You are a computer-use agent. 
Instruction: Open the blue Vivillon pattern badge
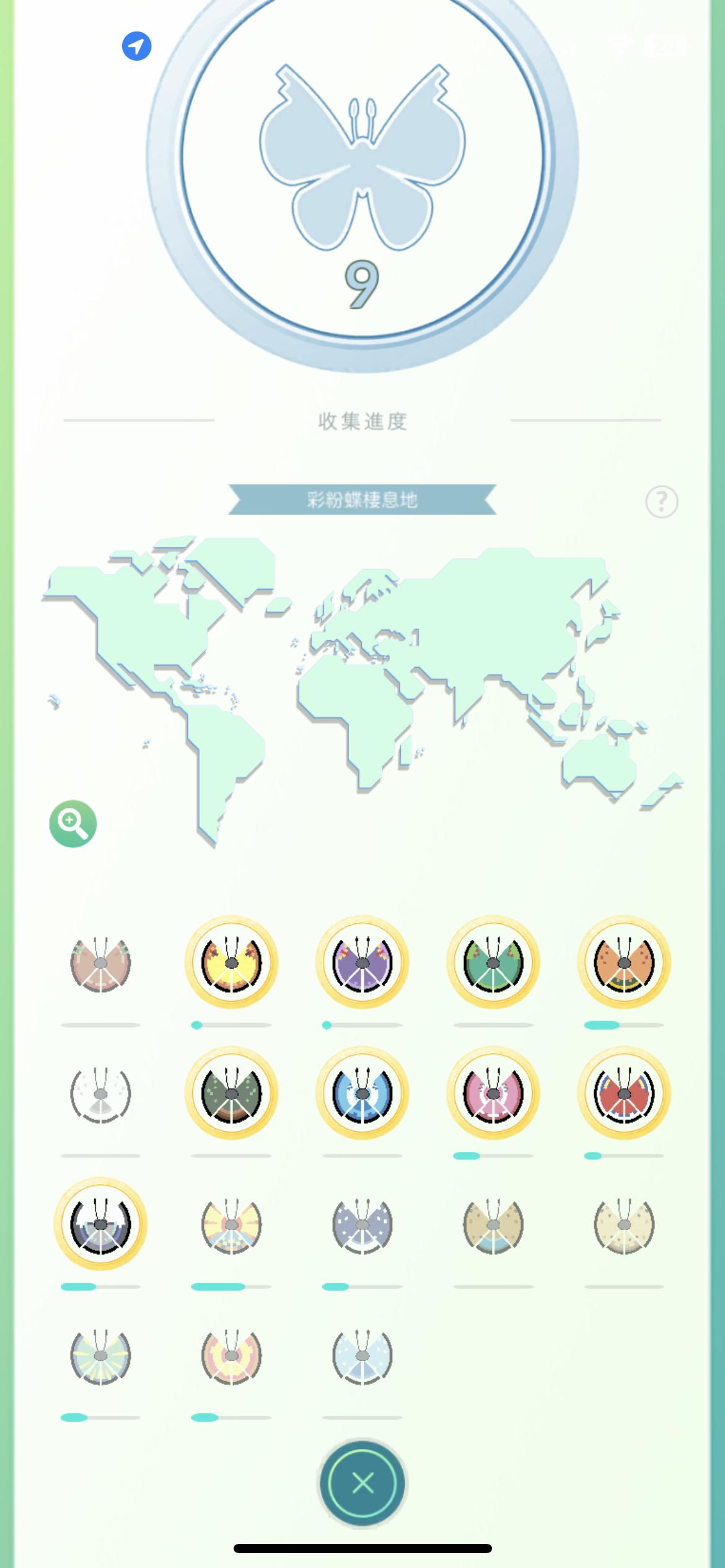362,1093
